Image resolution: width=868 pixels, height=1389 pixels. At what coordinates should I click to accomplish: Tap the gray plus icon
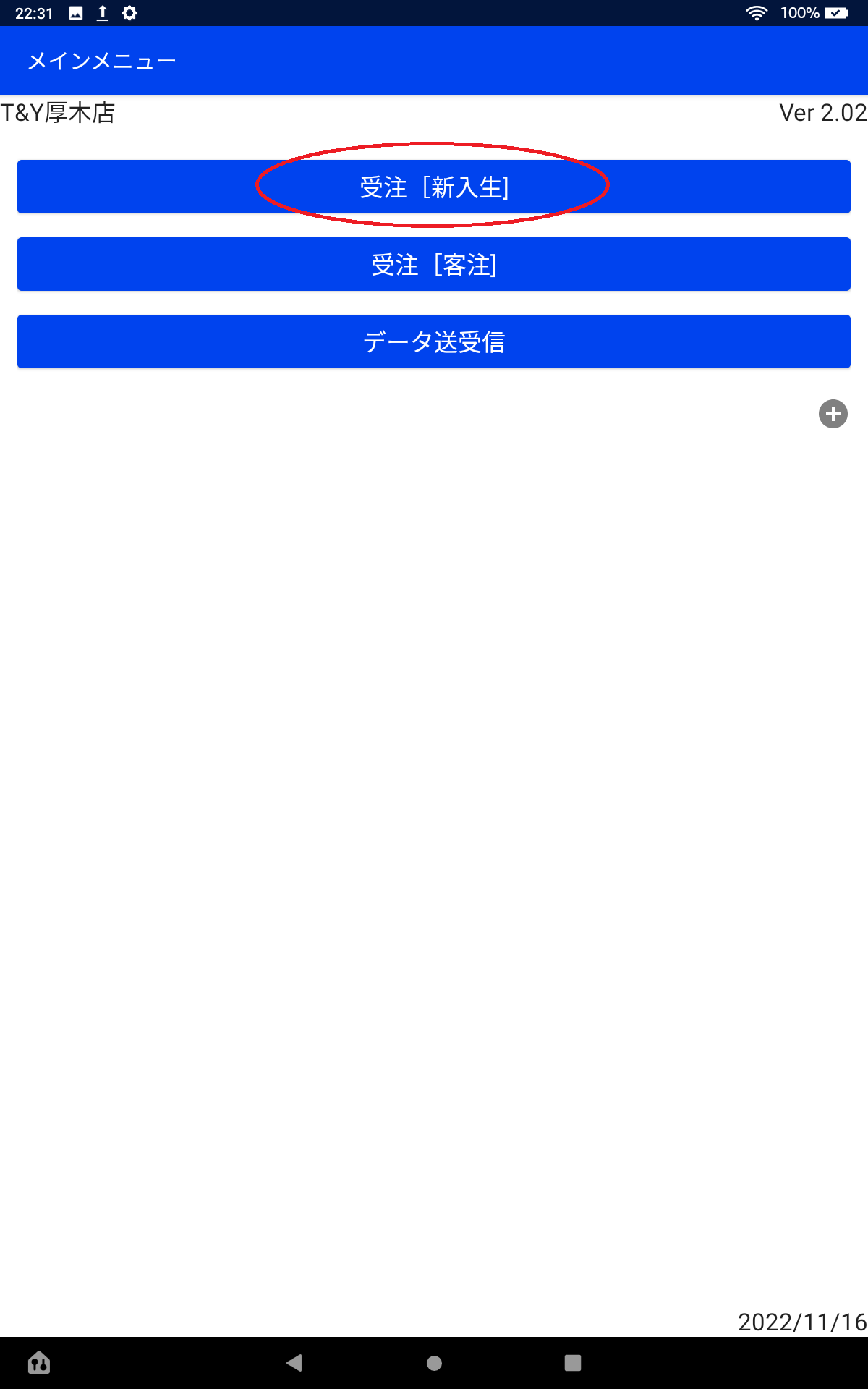(833, 414)
